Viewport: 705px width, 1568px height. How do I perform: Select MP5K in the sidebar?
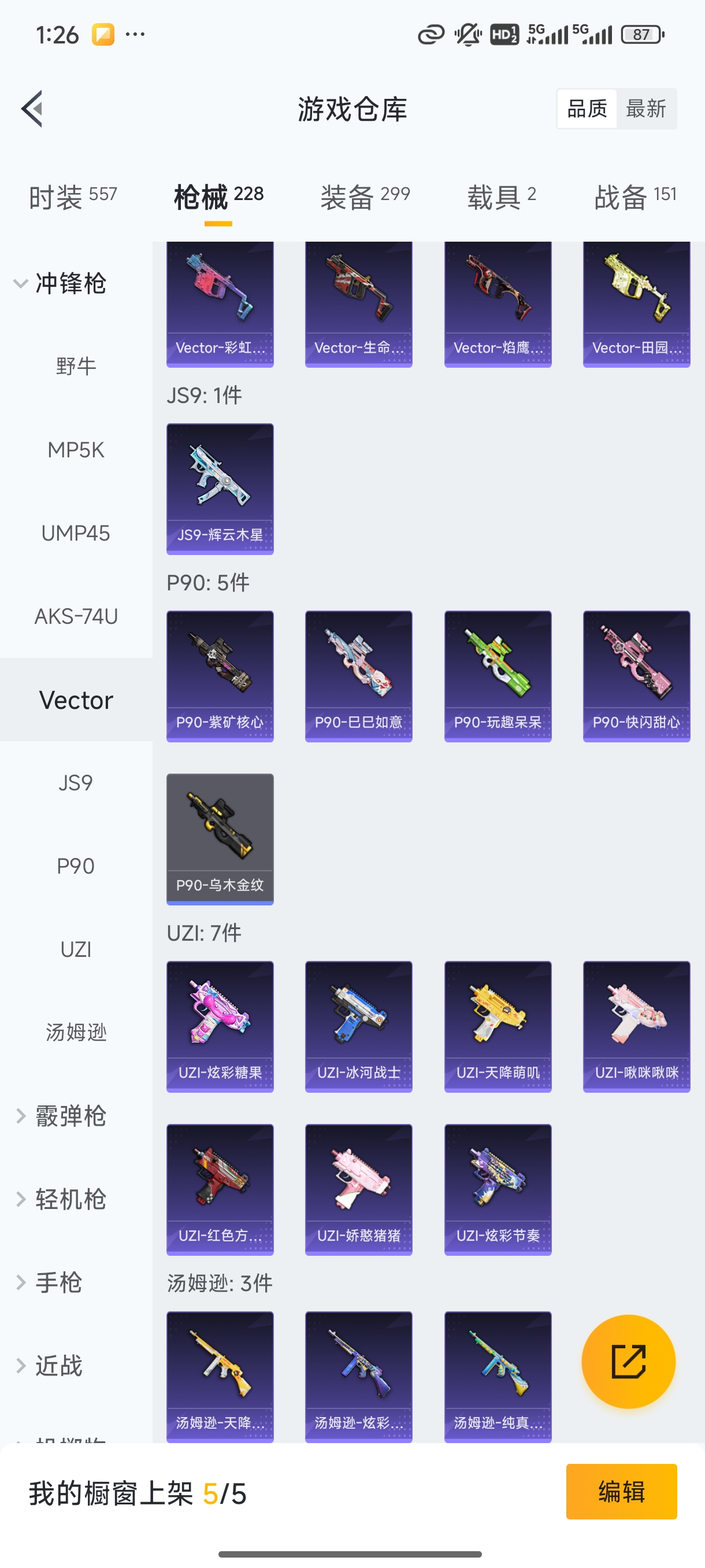pos(76,450)
